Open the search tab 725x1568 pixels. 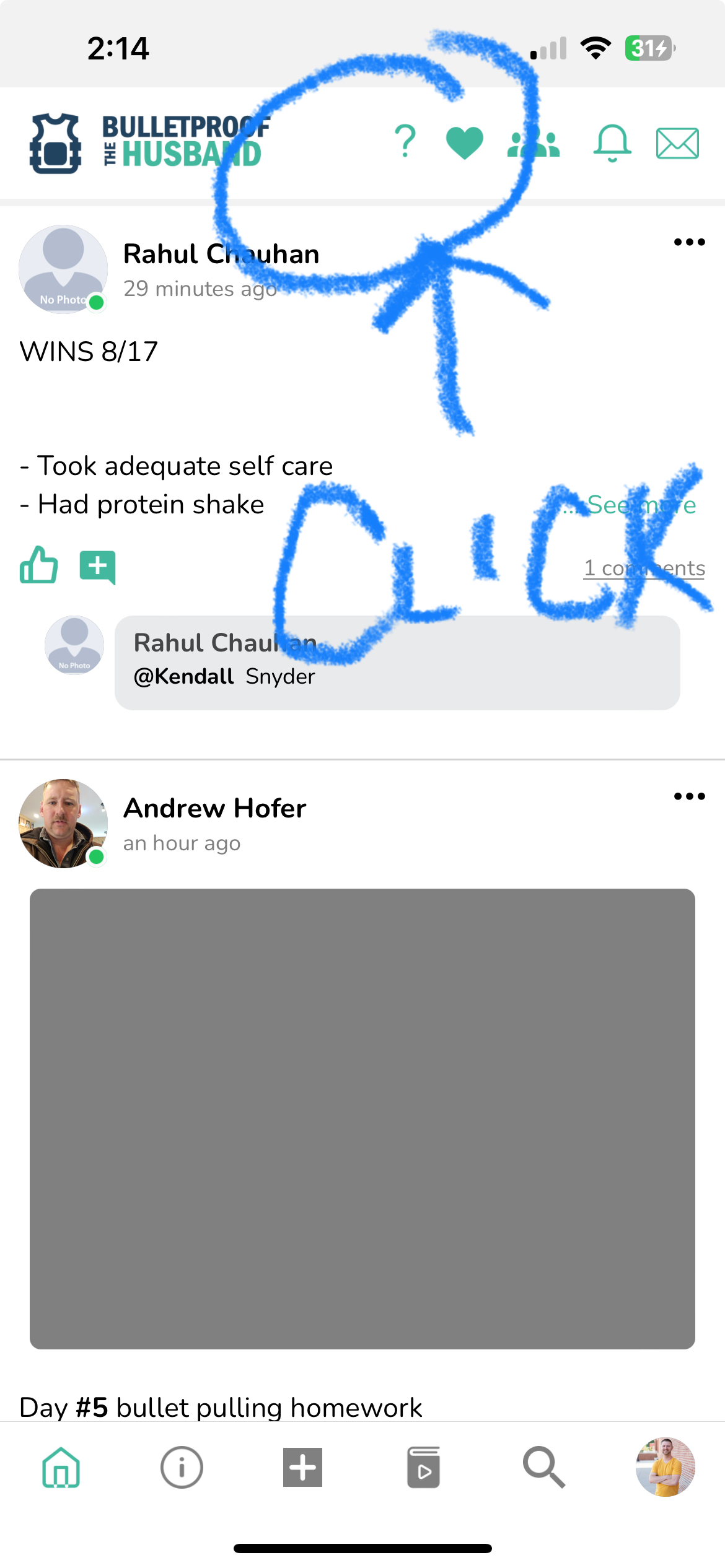click(544, 1467)
